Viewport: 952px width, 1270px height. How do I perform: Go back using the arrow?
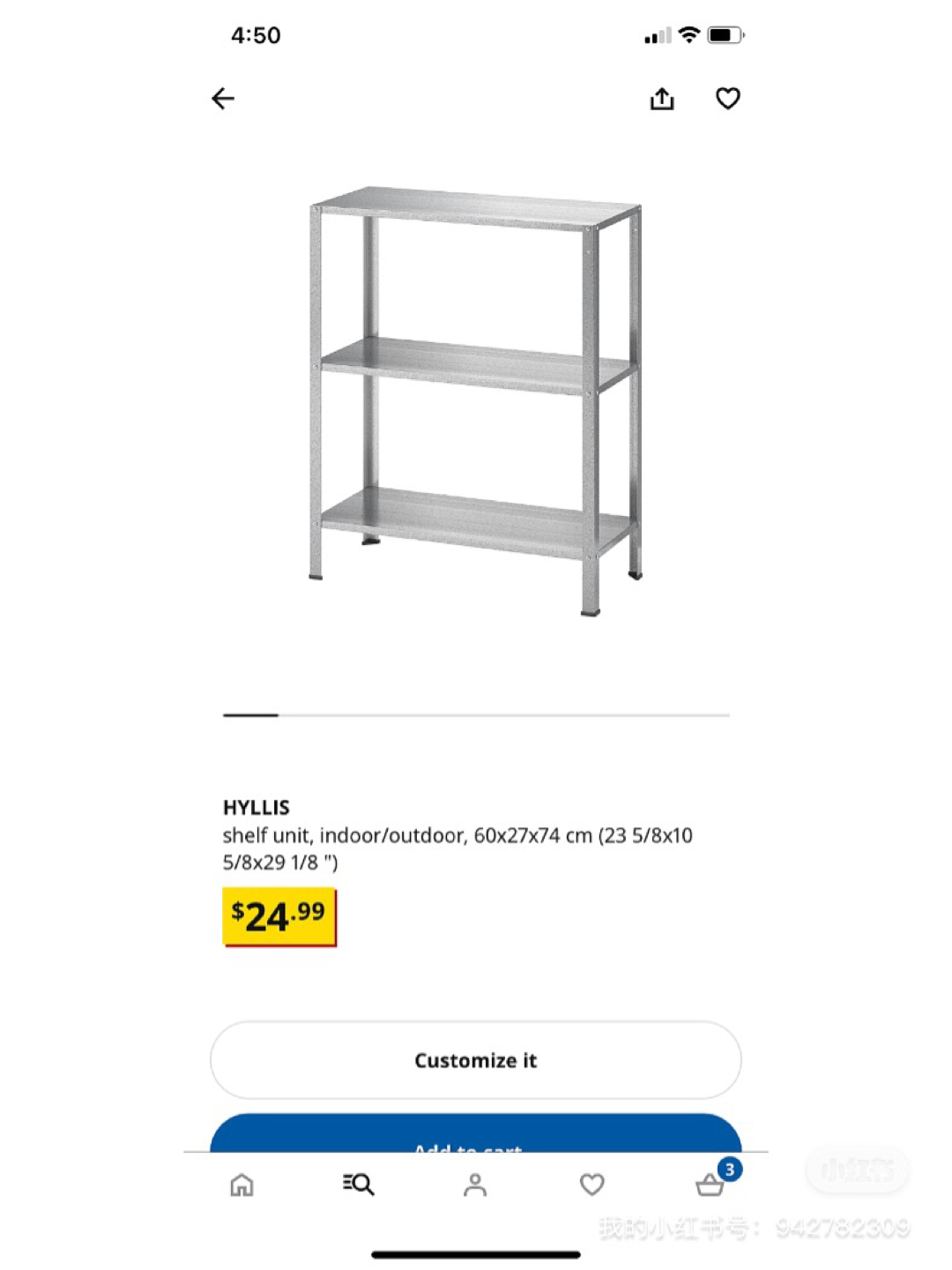(223, 99)
